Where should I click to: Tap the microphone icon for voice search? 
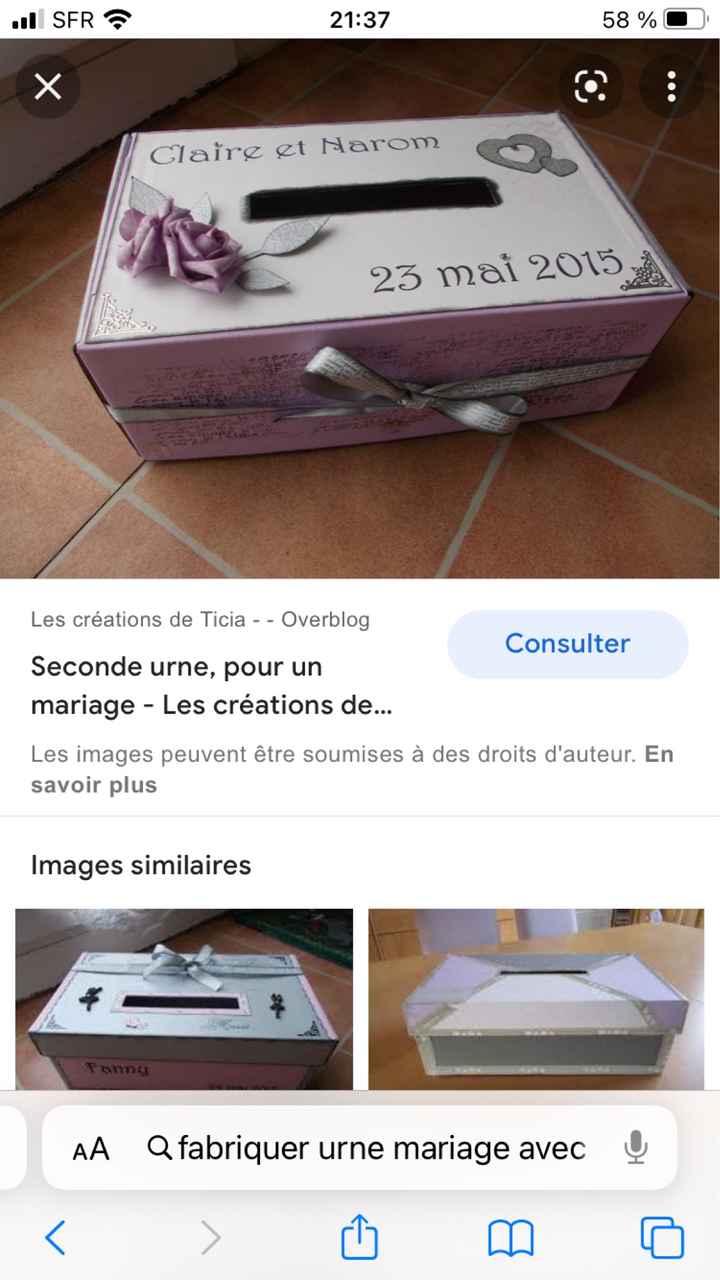pyautogui.click(x=636, y=1148)
